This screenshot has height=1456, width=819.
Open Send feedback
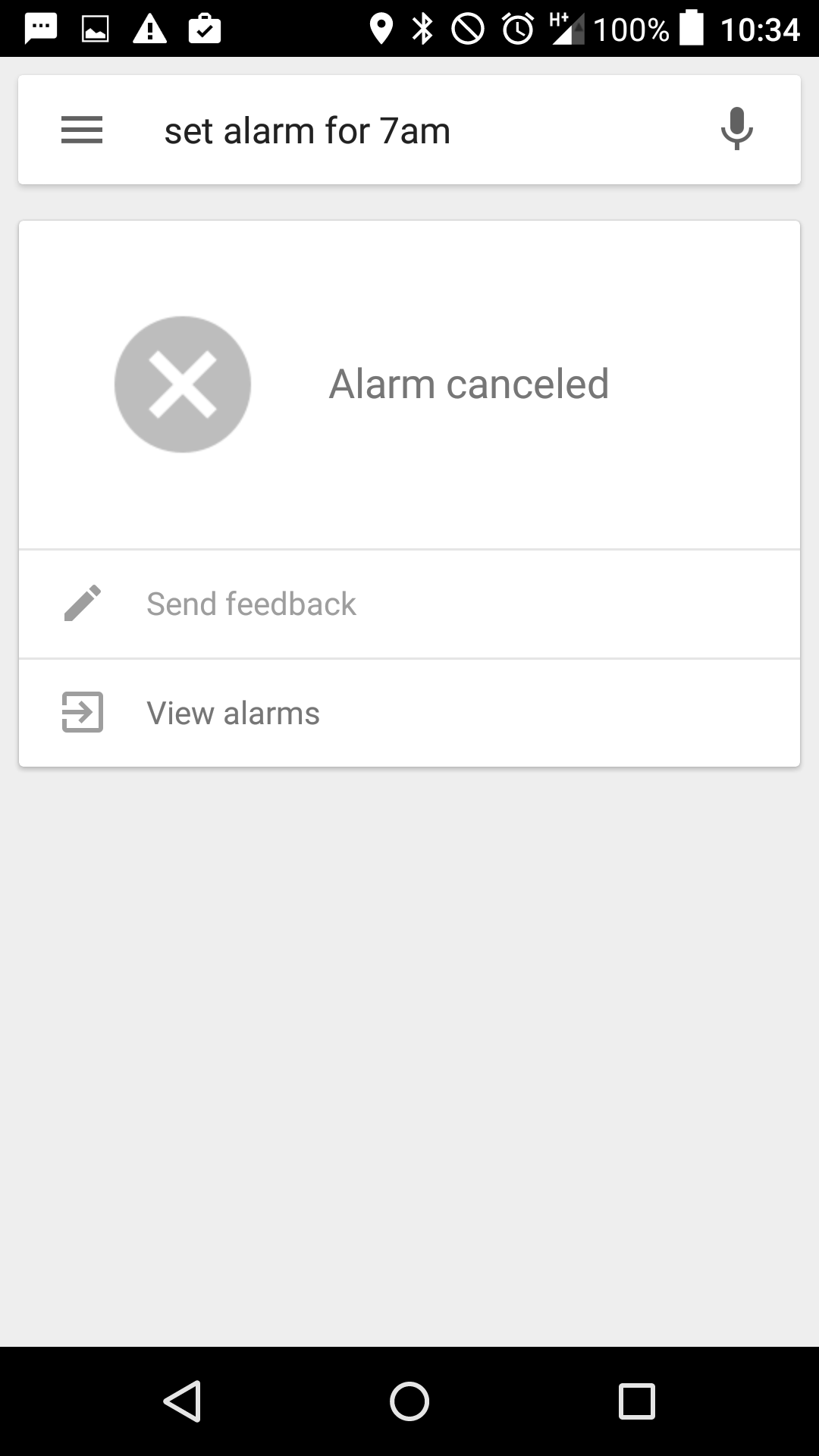(x=409, y=604)
